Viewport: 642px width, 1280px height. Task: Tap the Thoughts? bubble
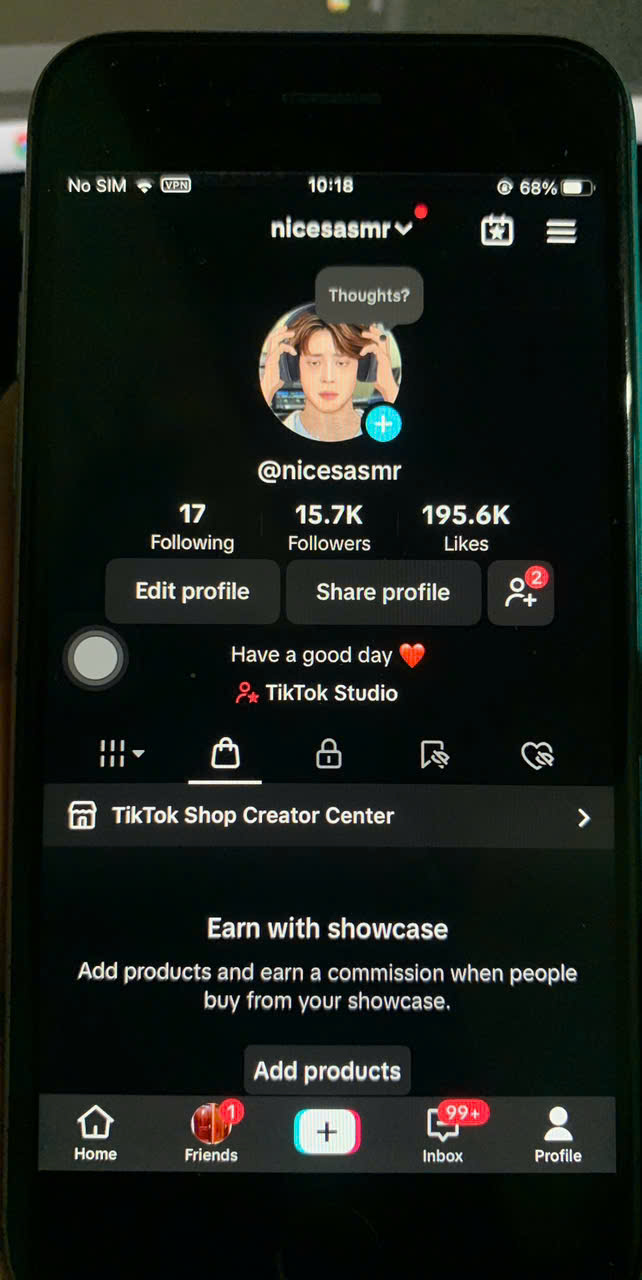coord(369,296)
